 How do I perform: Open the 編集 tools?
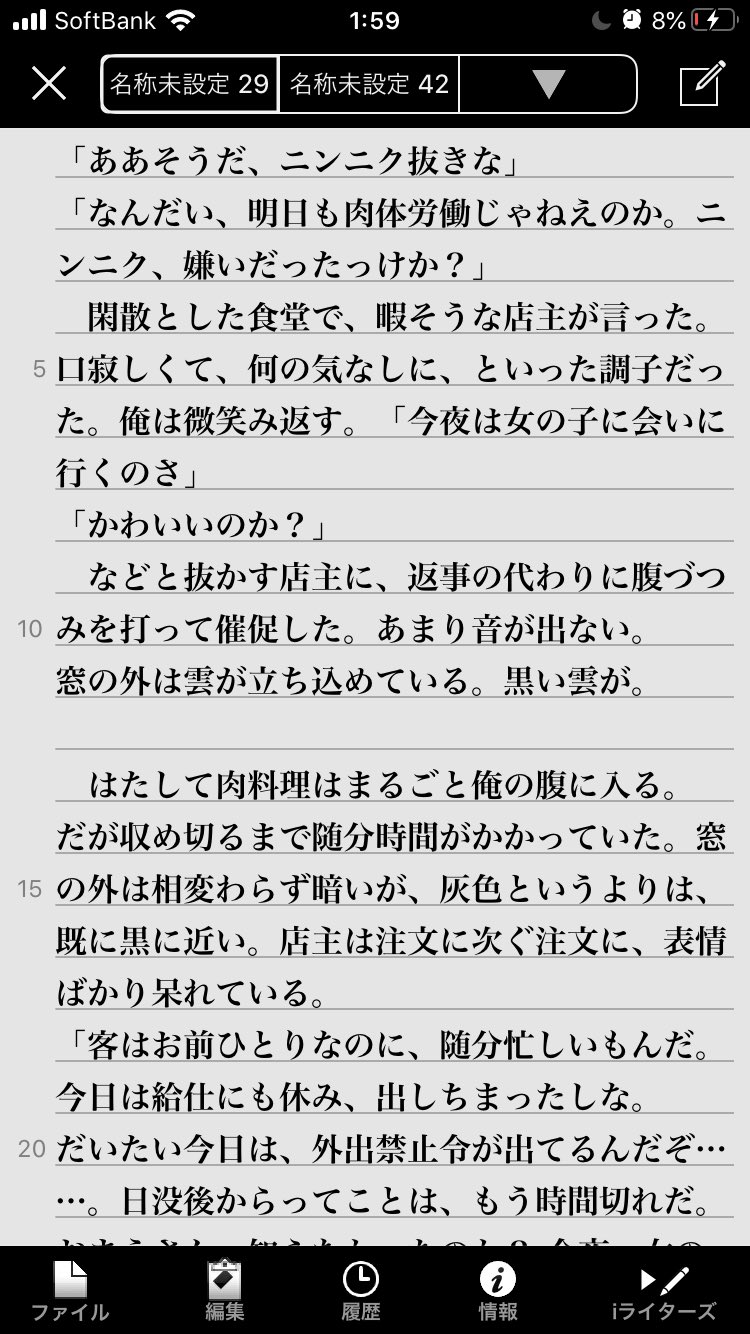point(224,1290)
